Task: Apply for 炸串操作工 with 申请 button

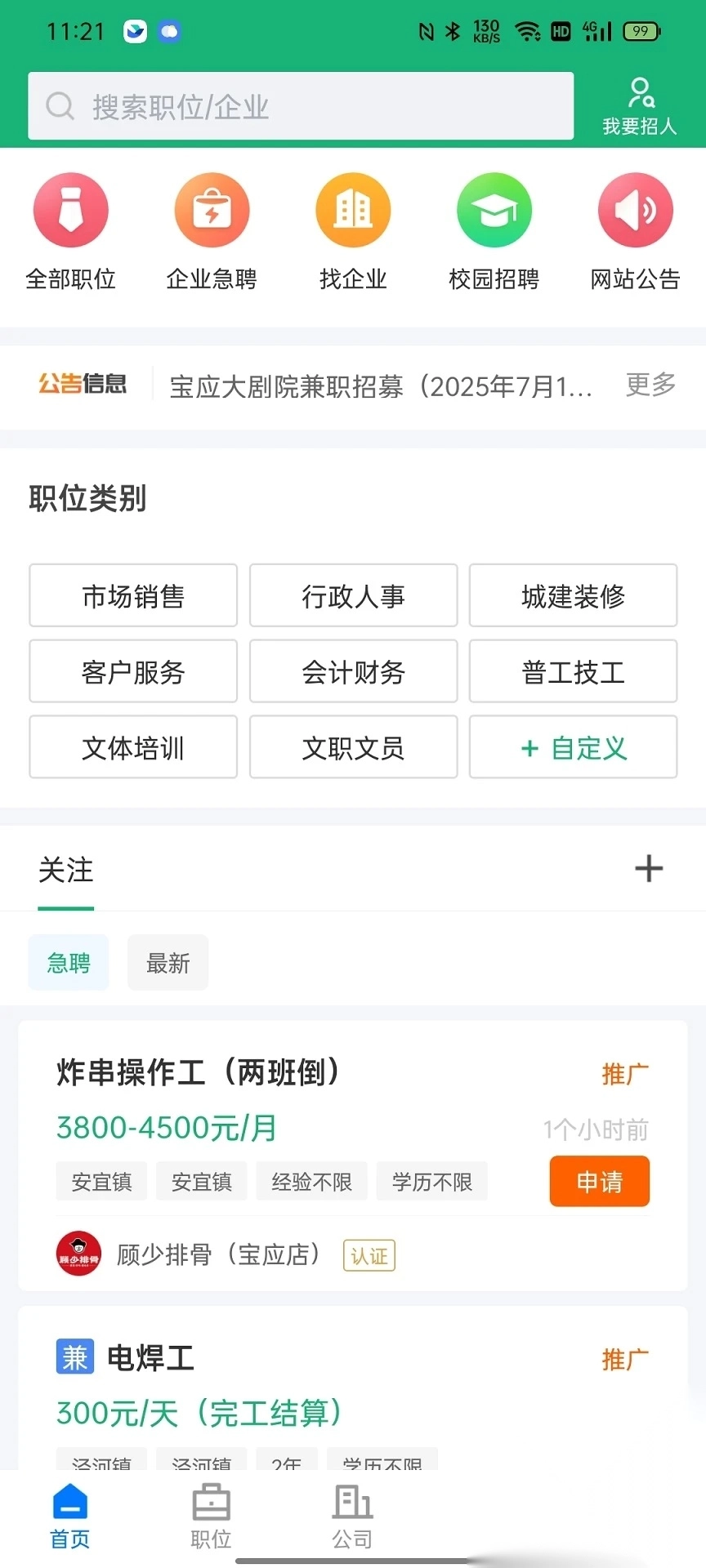Action: (599, 1181)
